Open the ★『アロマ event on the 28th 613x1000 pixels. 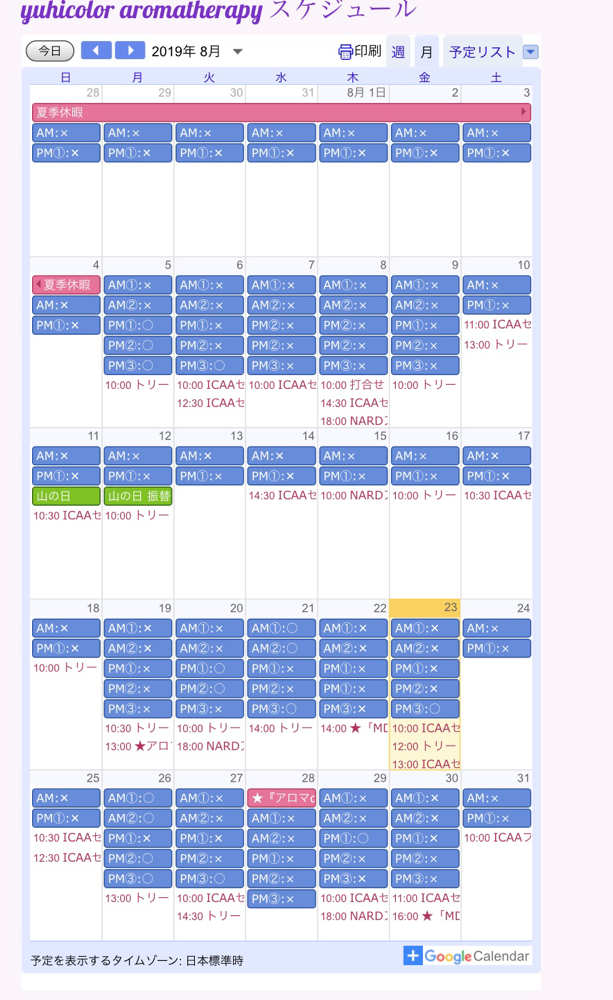(281, 798)
